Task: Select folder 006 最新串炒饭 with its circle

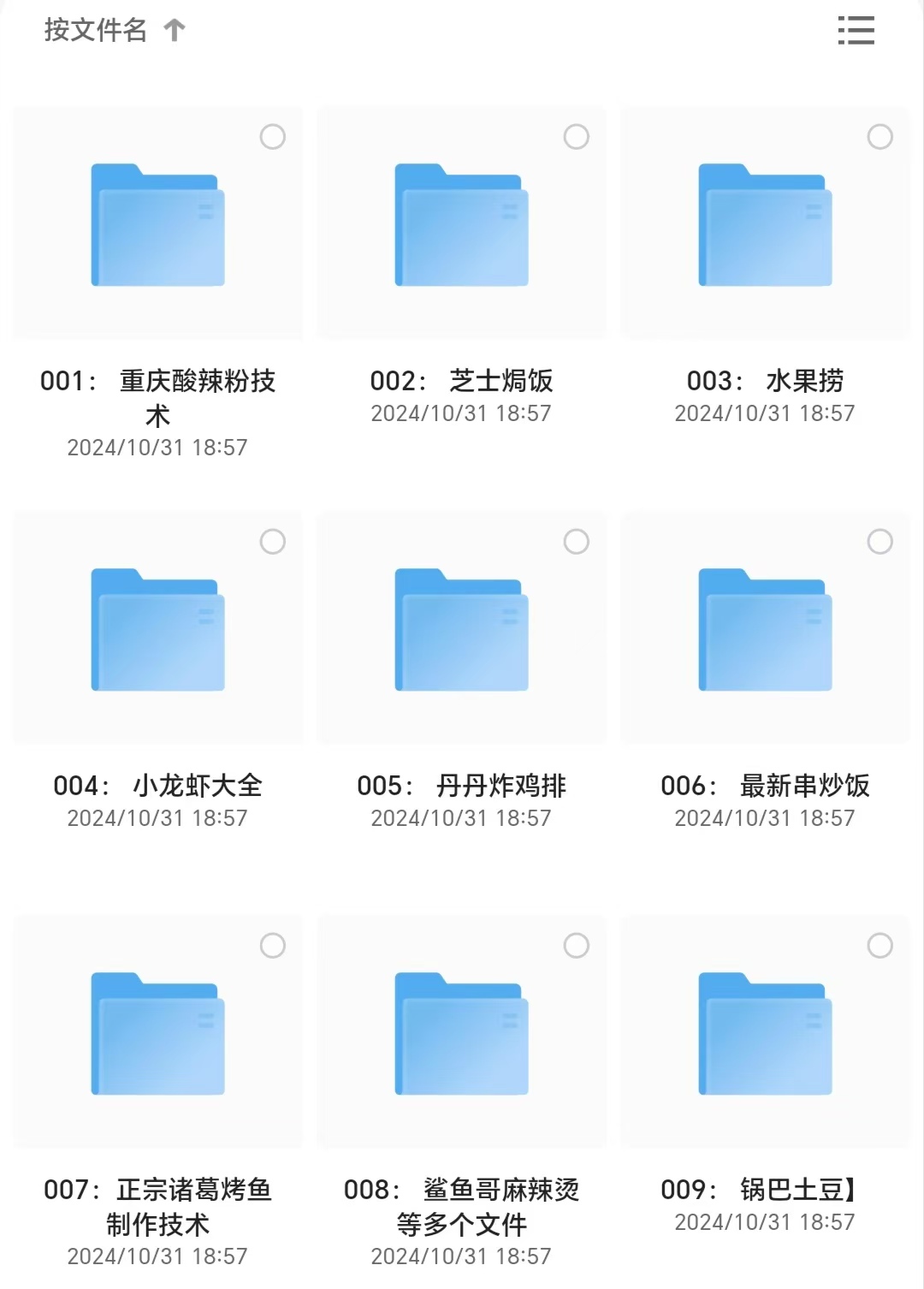Action: [x=880, y=541]
